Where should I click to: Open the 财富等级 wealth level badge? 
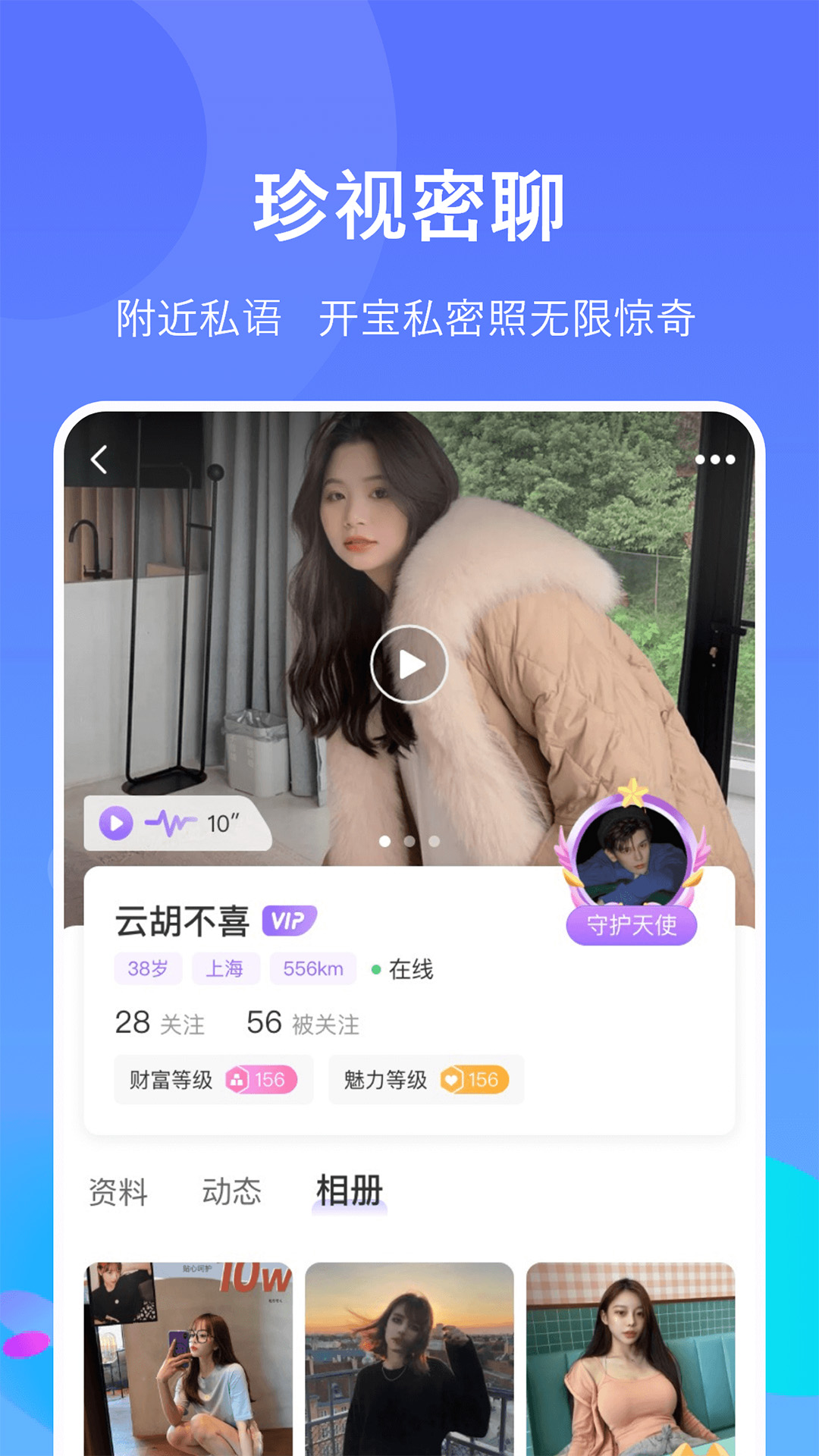click(x=213, y=1081)
